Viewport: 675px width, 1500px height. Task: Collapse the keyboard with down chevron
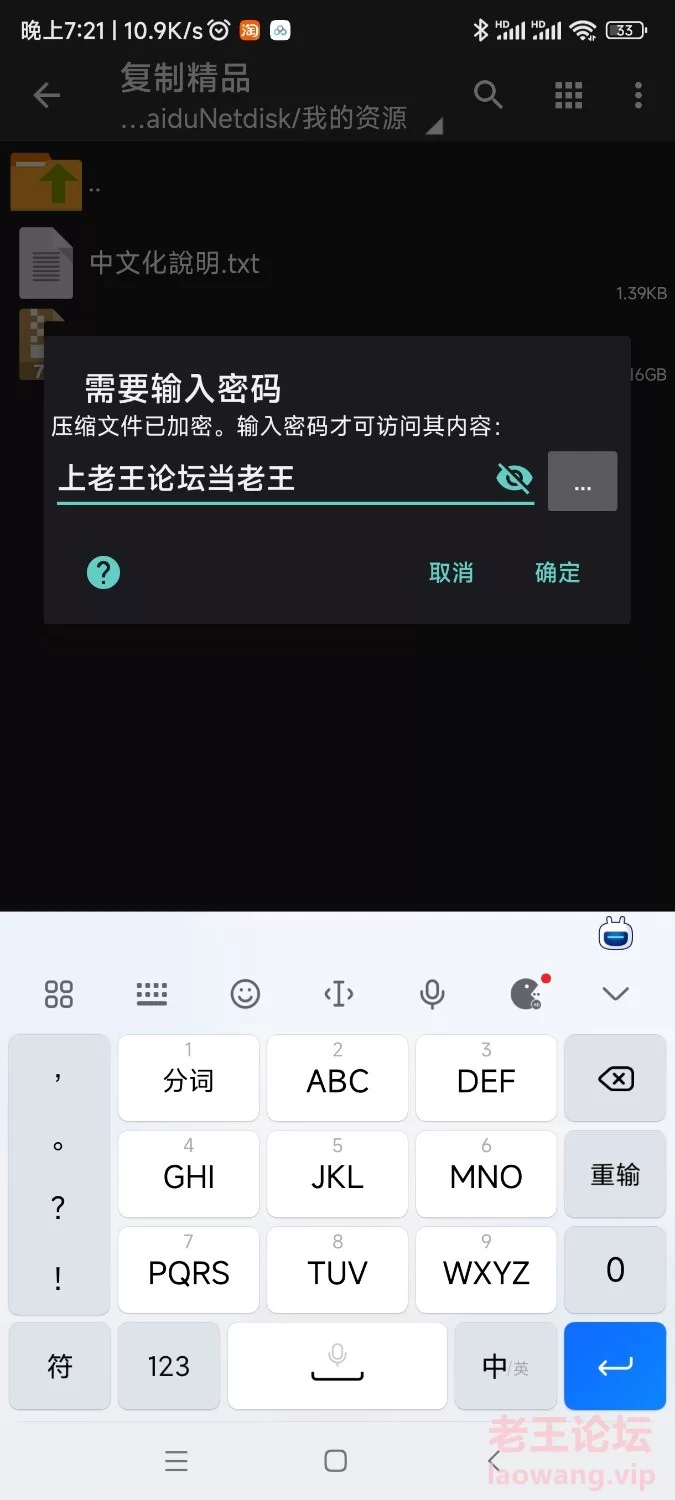(615, 993)
